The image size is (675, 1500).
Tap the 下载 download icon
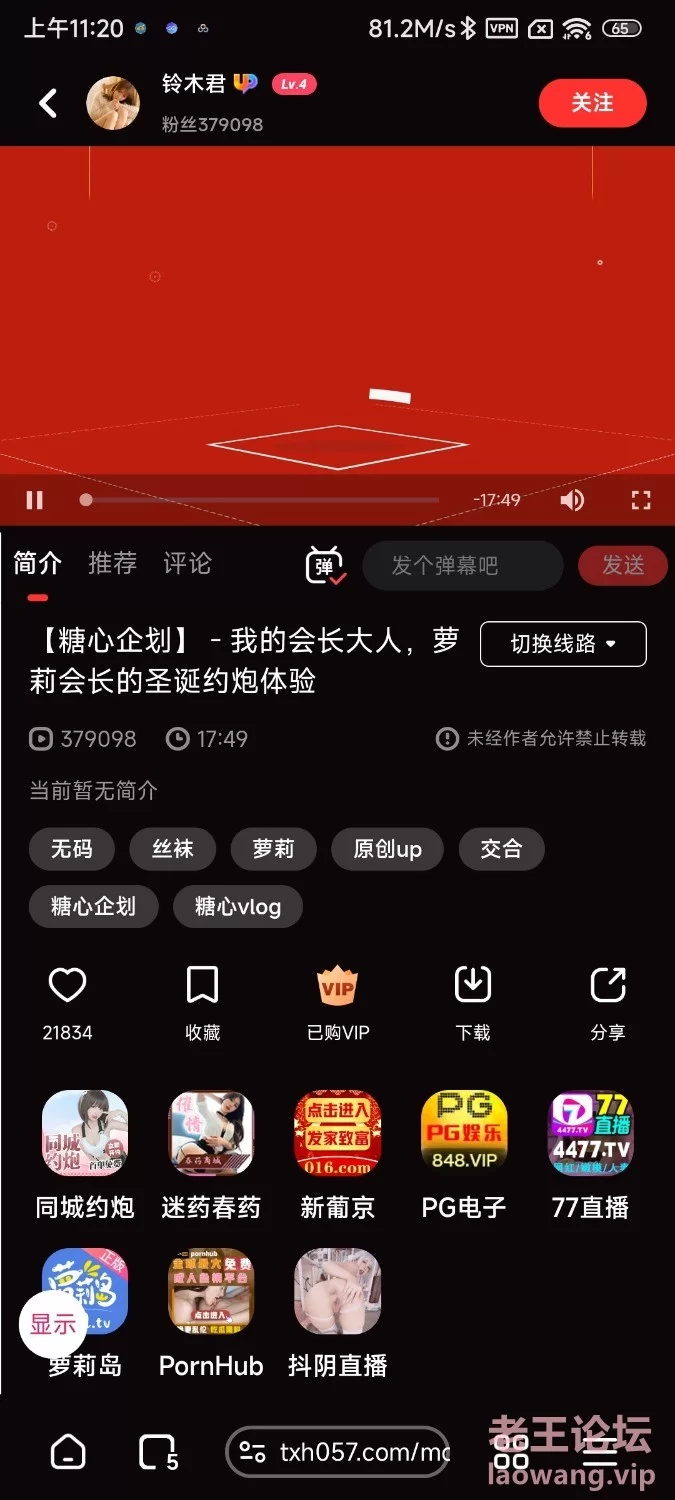point(473,986)
